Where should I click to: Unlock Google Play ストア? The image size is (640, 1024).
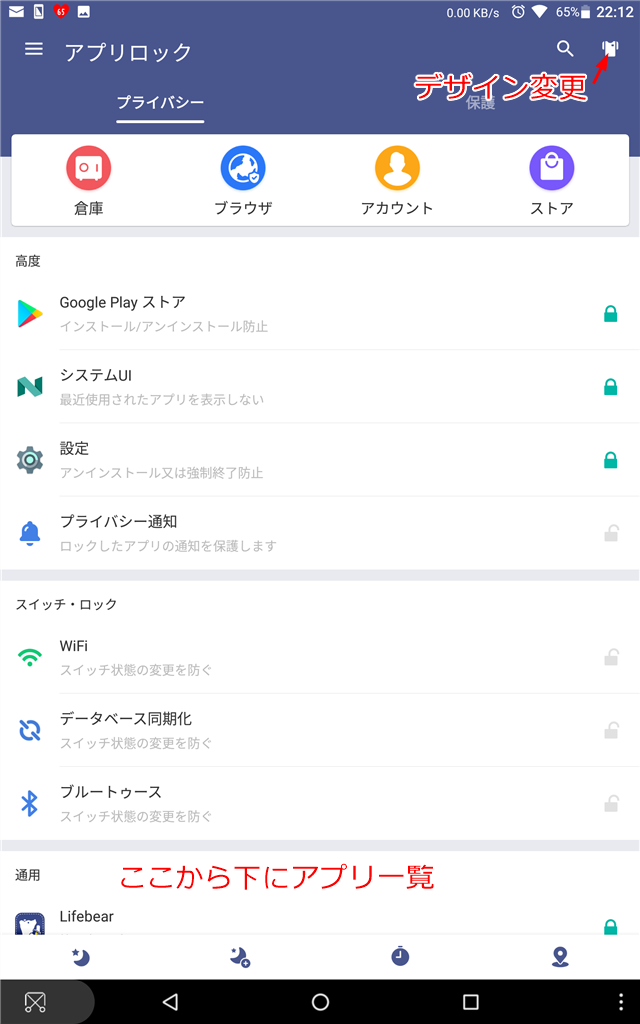point(610,314)
